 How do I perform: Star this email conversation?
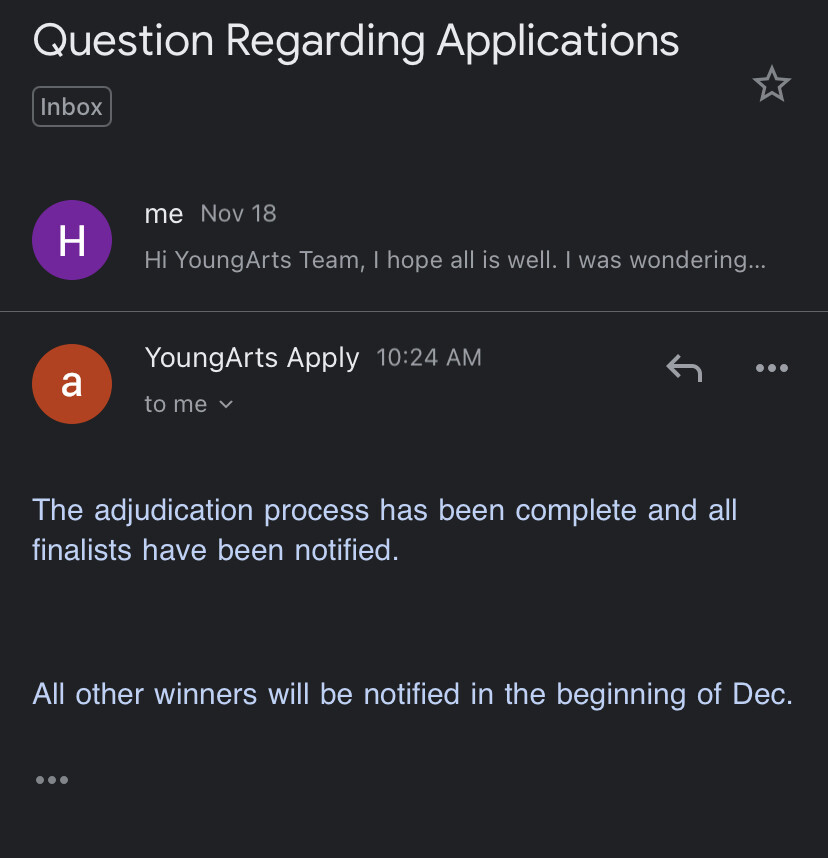(x=771, y=85)
